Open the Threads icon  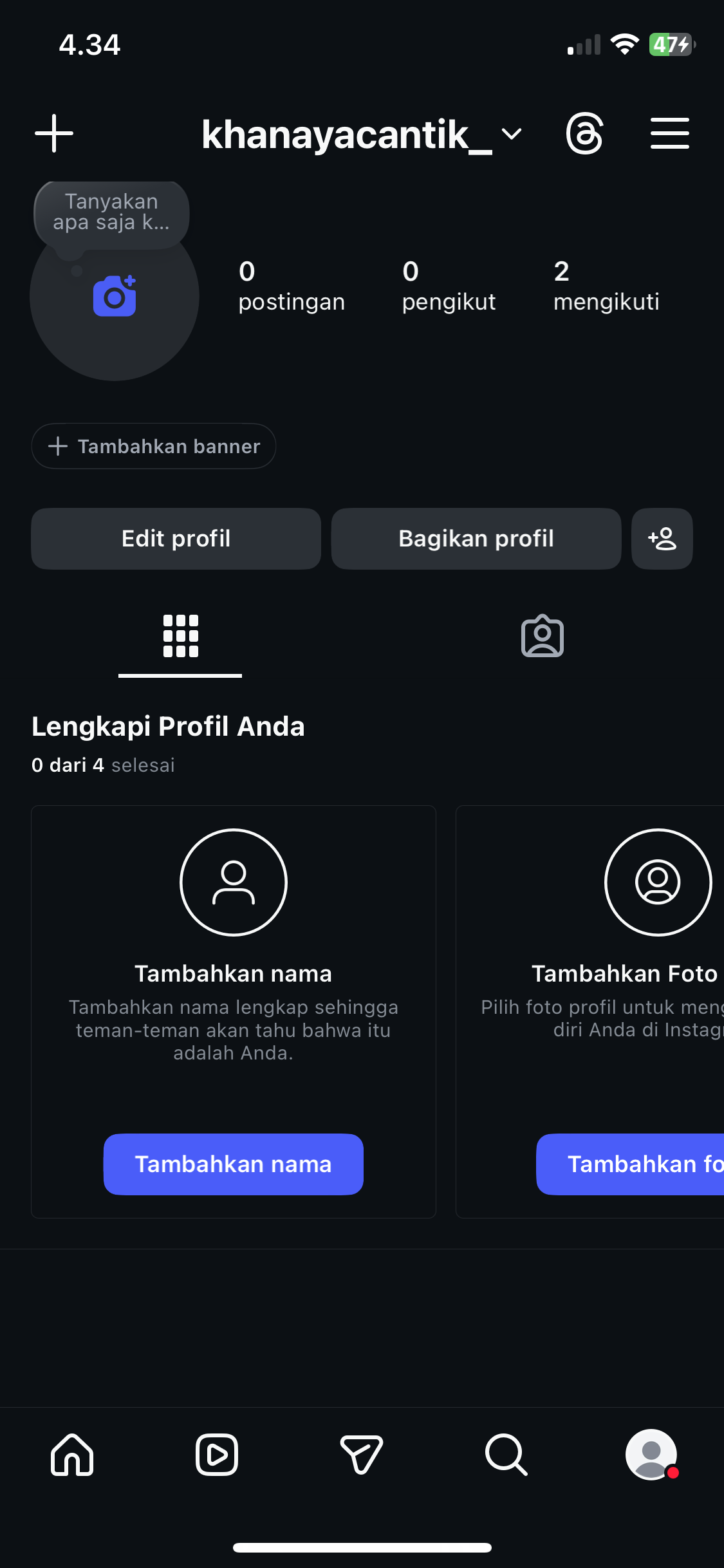click(584, 133)
